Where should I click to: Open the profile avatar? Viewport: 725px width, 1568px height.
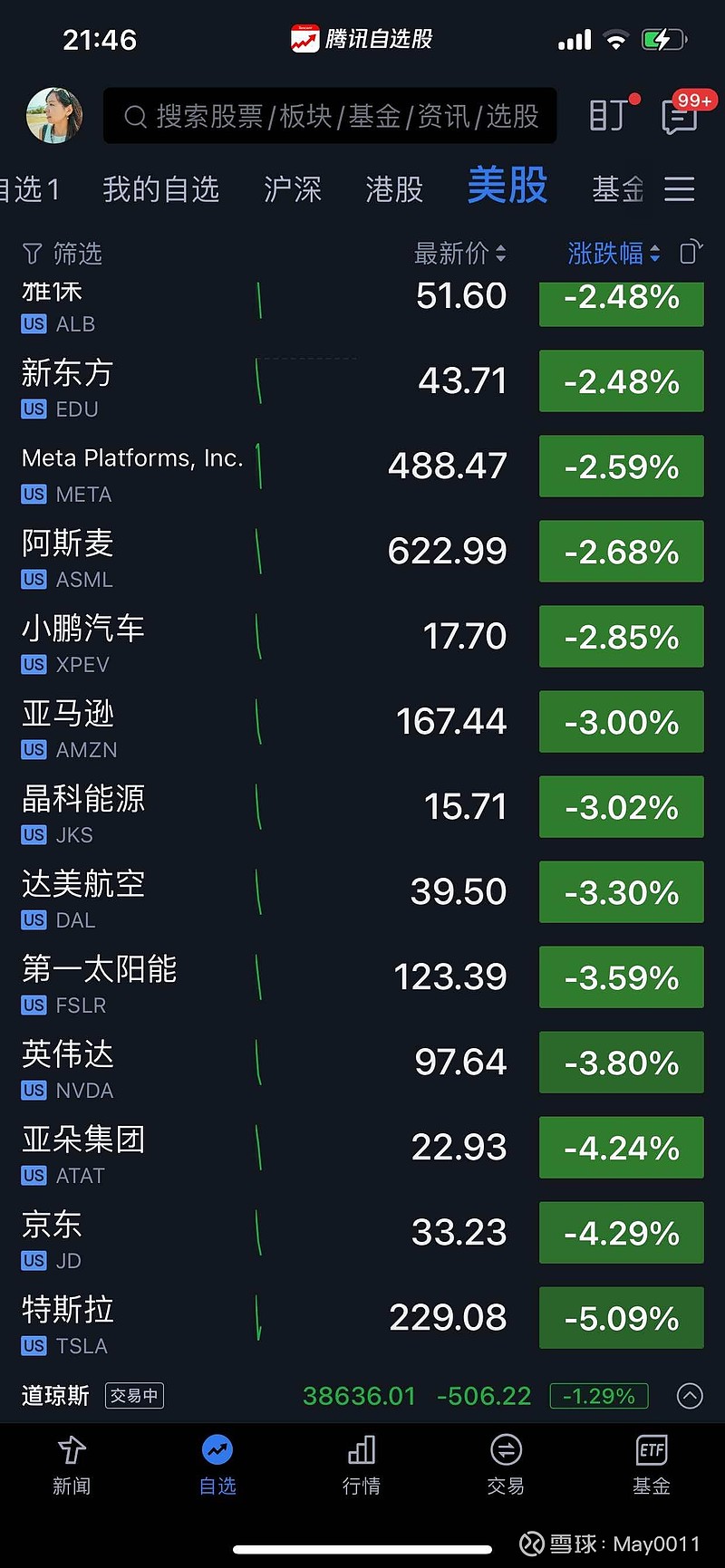54,116
